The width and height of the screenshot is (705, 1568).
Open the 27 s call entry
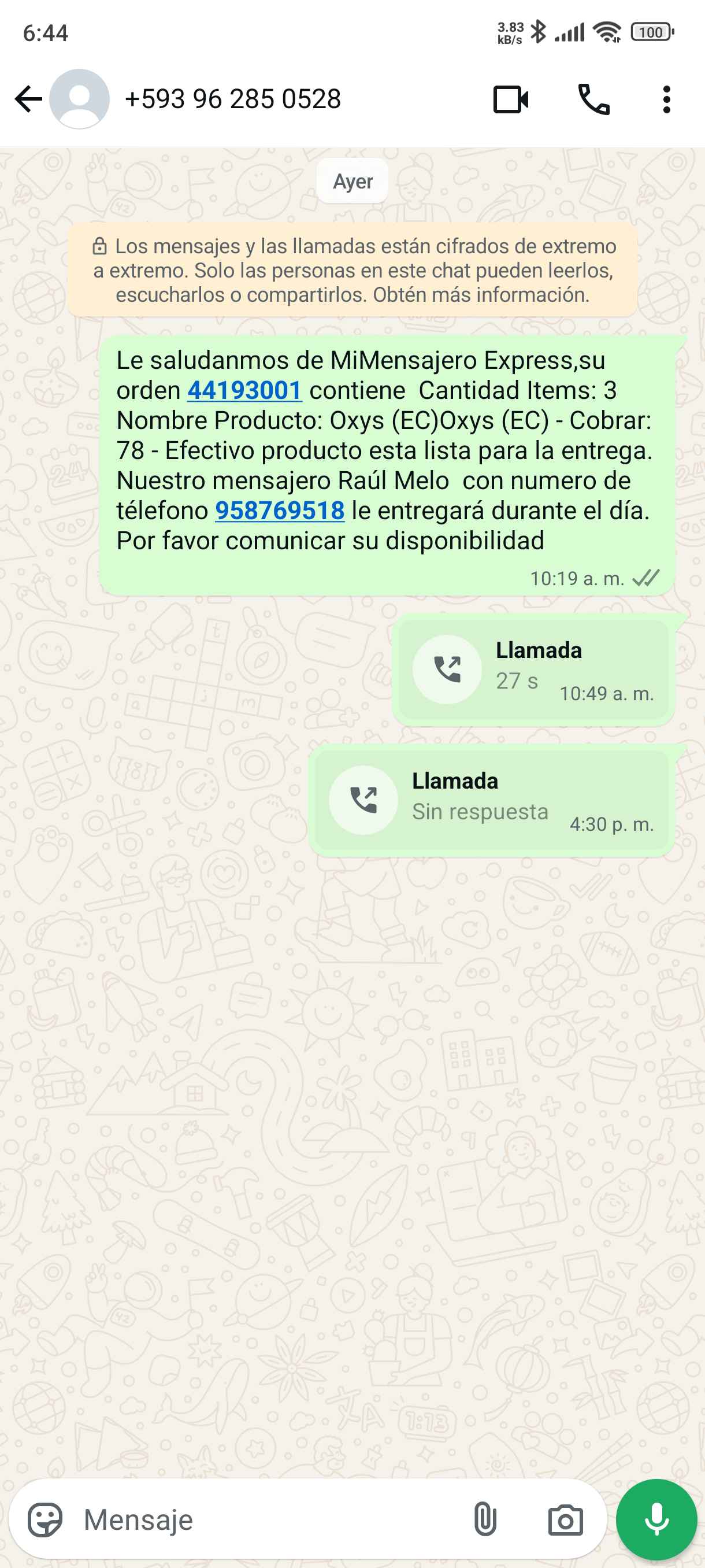pyautogui.click(x=533, y=669)
